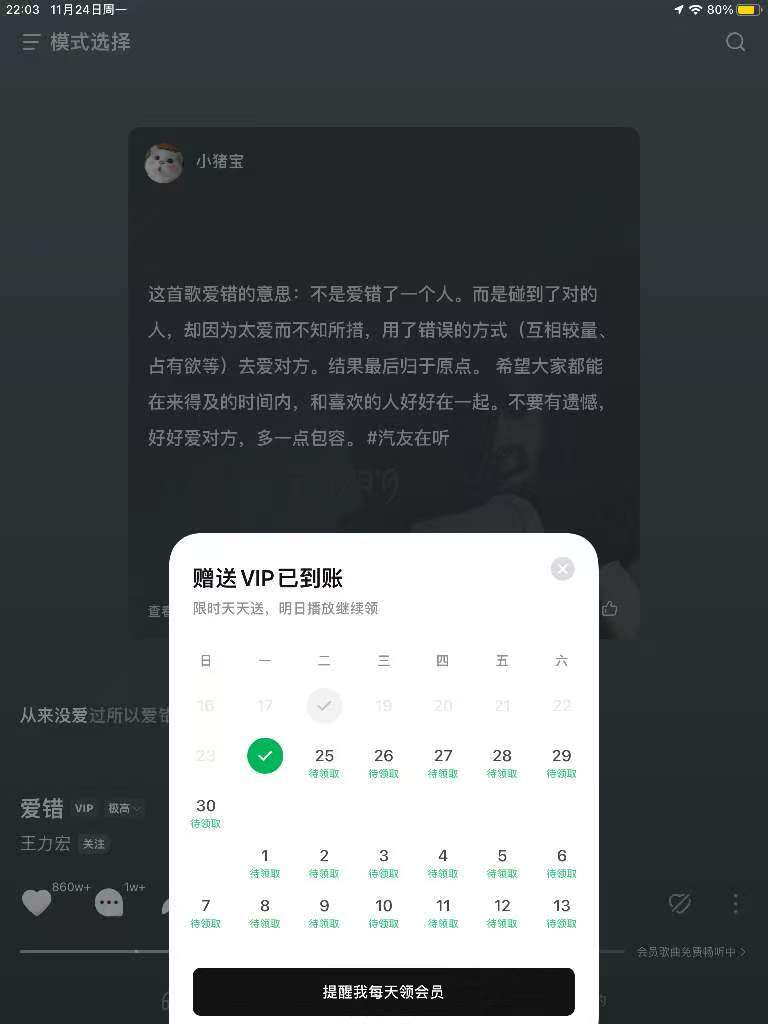The image size is (768, 1024).
Task: Change the 极高 audio quality
Action: point(125,808)
